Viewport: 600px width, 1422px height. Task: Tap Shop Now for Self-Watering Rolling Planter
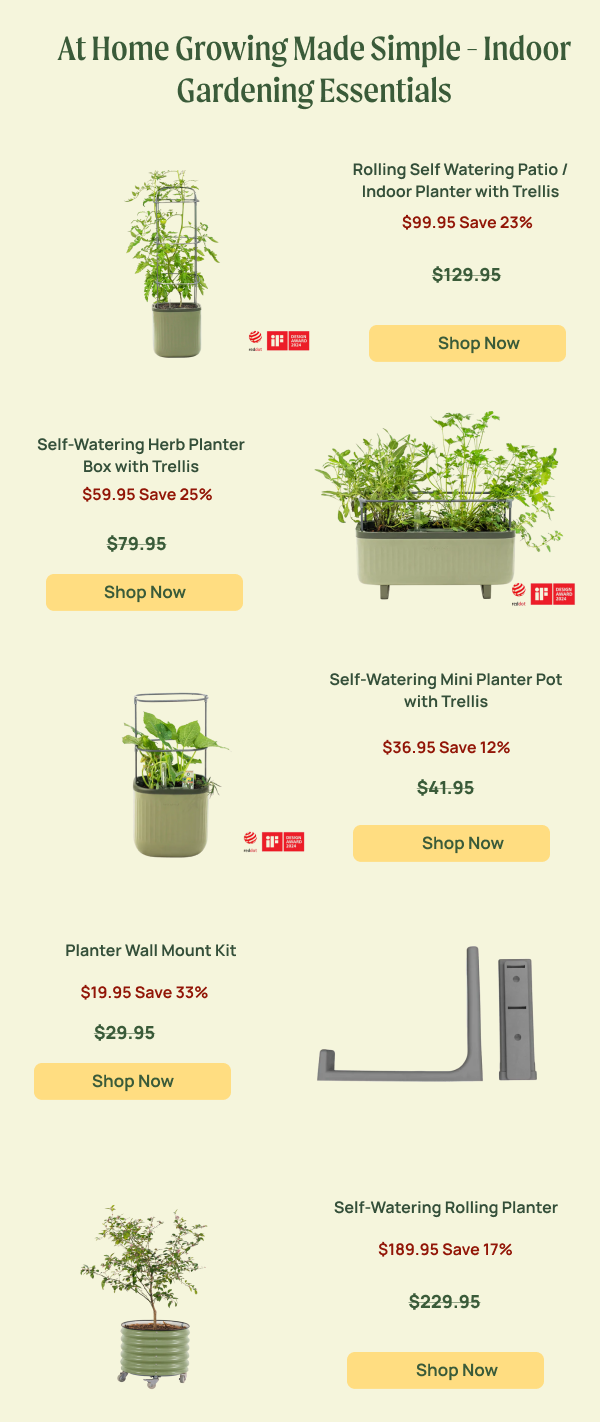click(445, 1370)
